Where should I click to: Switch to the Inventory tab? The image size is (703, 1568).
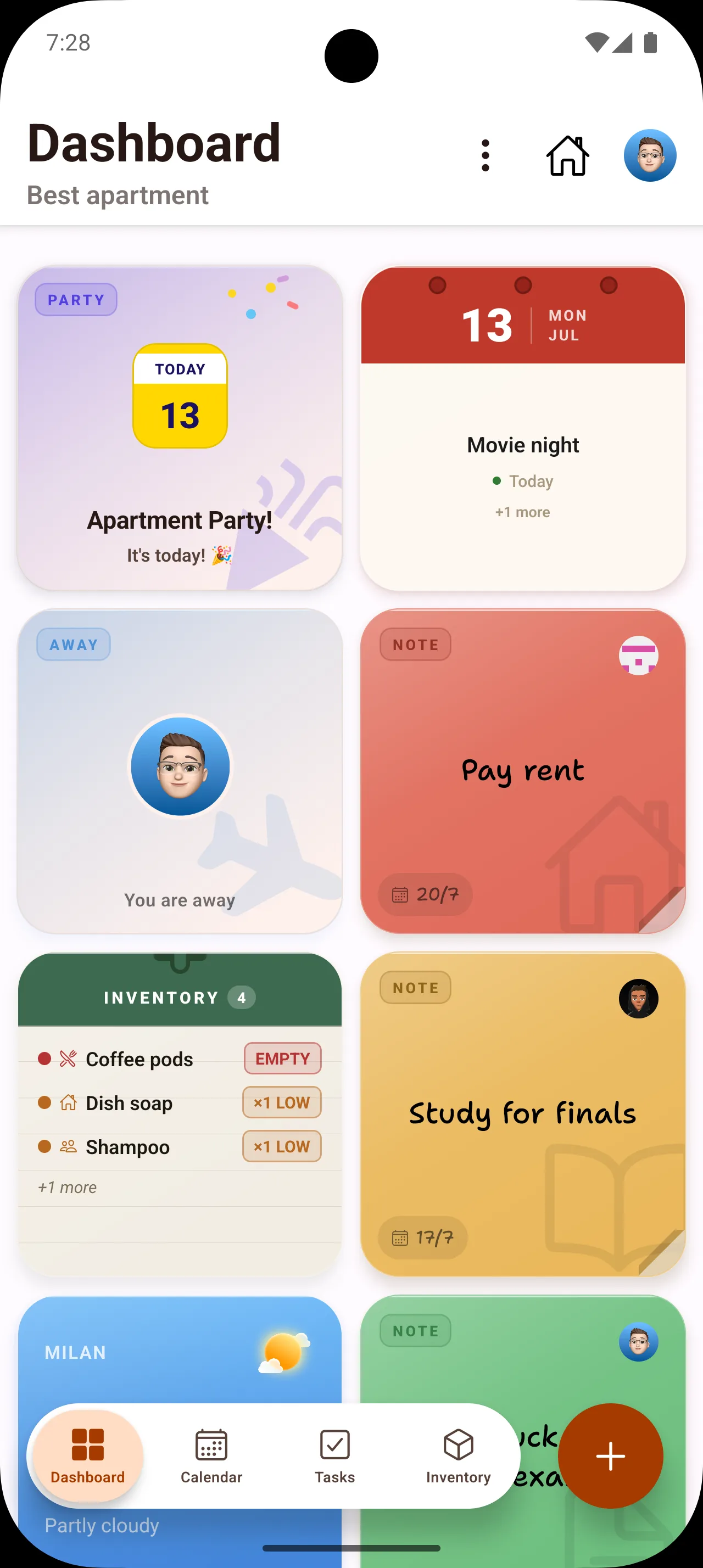(x=458, y=1456)
